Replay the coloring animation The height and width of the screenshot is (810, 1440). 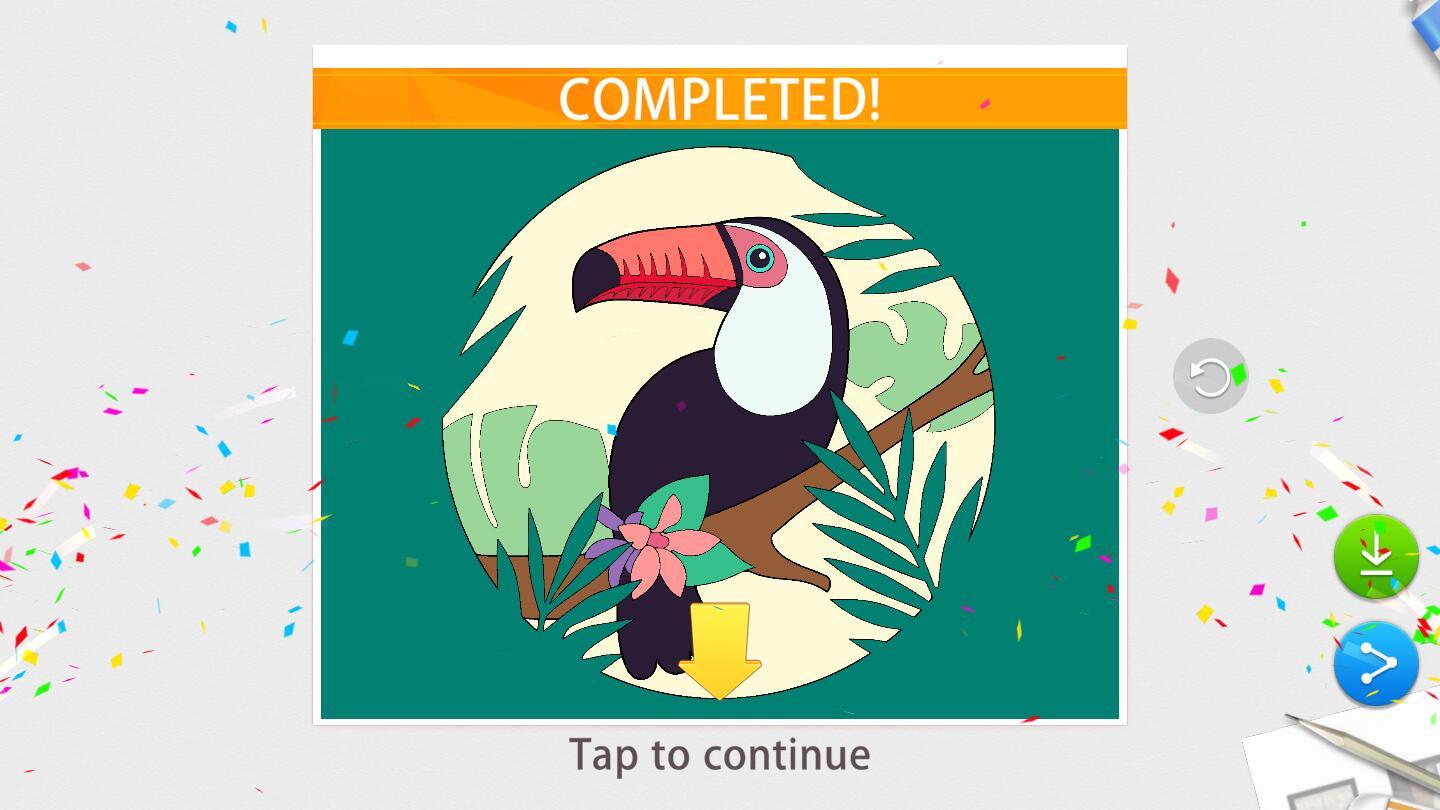pyautogui.click(x=1210, y=377)
